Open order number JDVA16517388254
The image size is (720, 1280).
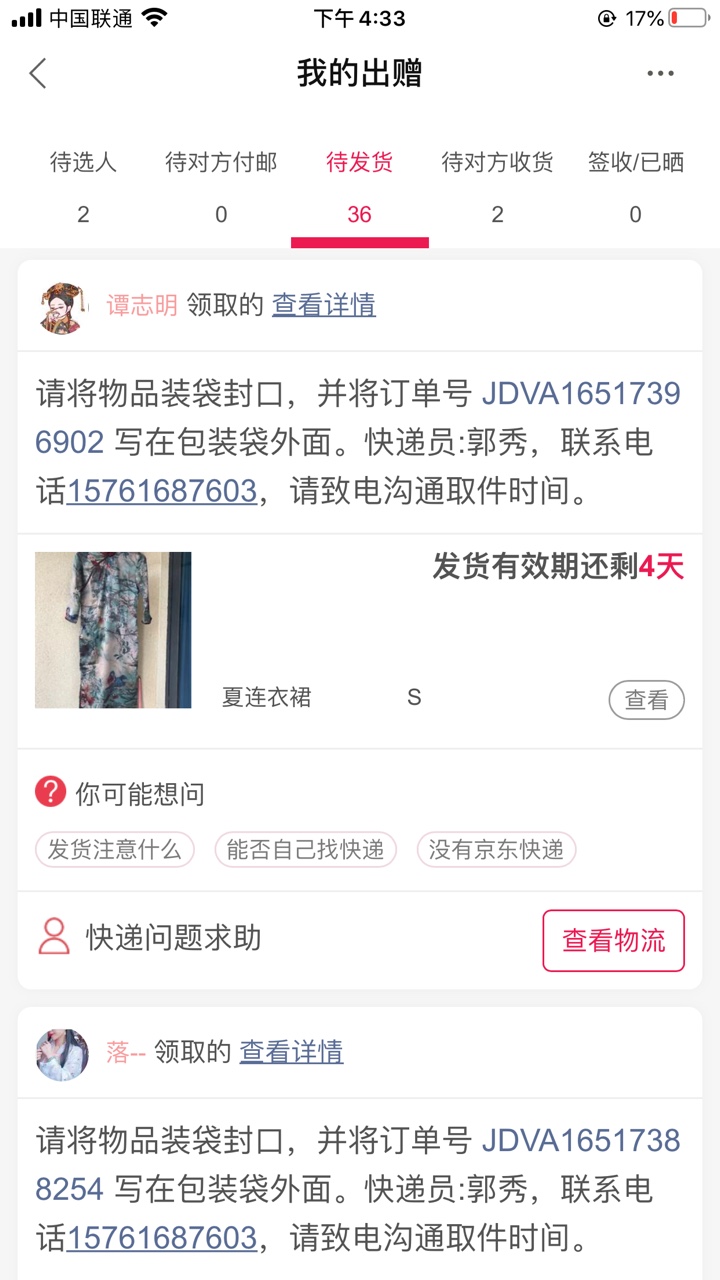[x=580, y=1141]
